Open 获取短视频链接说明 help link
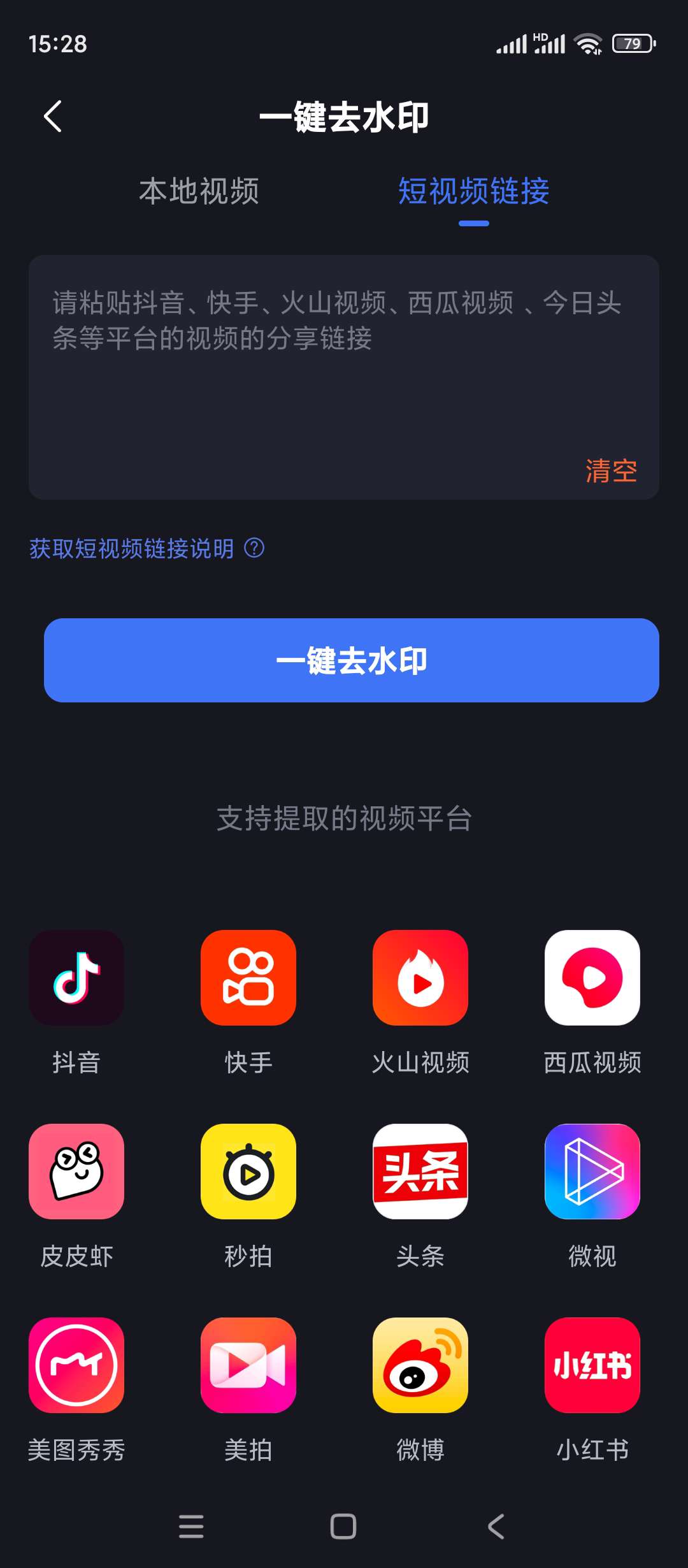The height and width of the screenshot is (1568, 688). (147, 548)
